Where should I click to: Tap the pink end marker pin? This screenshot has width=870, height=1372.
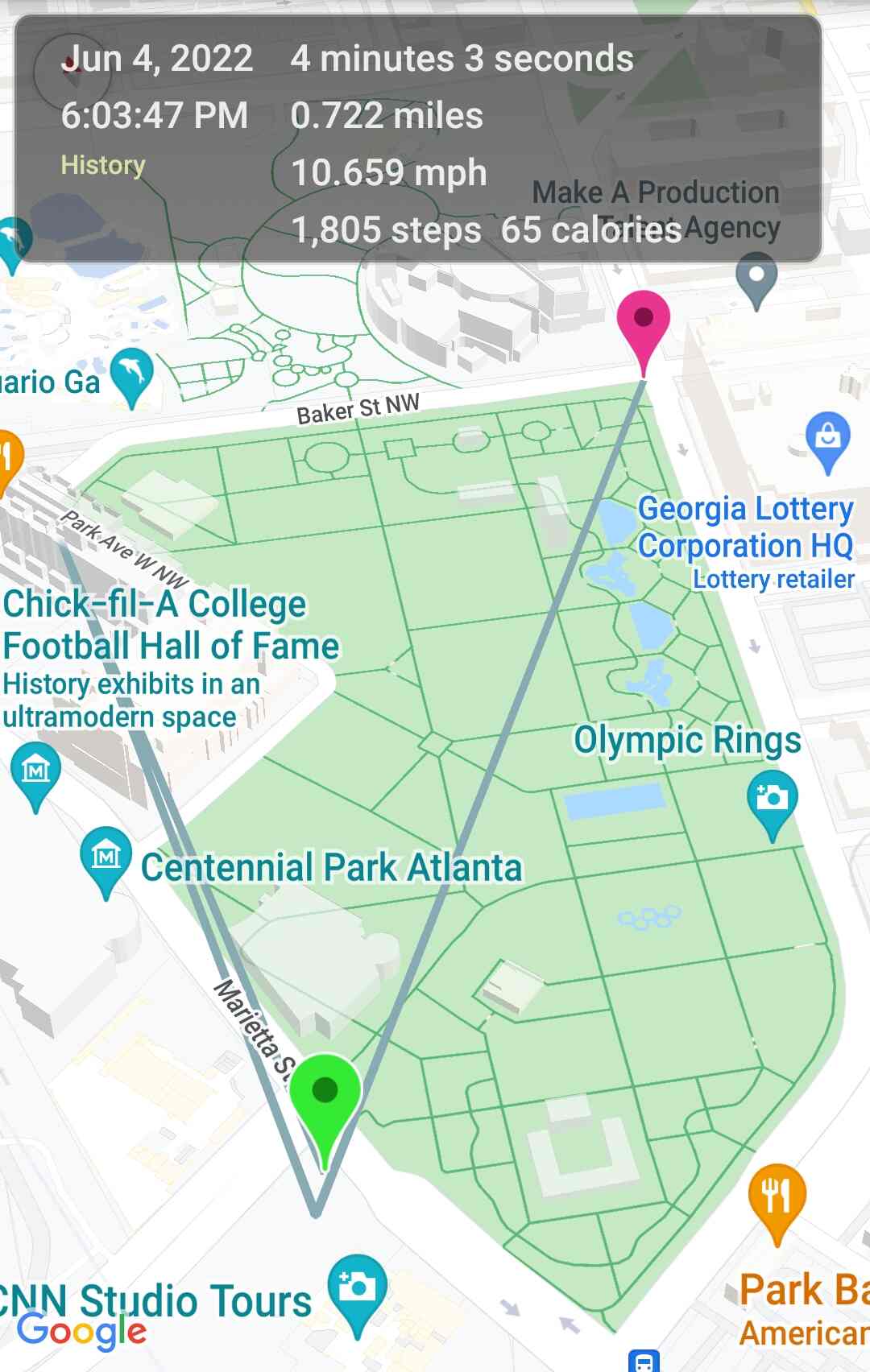[643, 321]
